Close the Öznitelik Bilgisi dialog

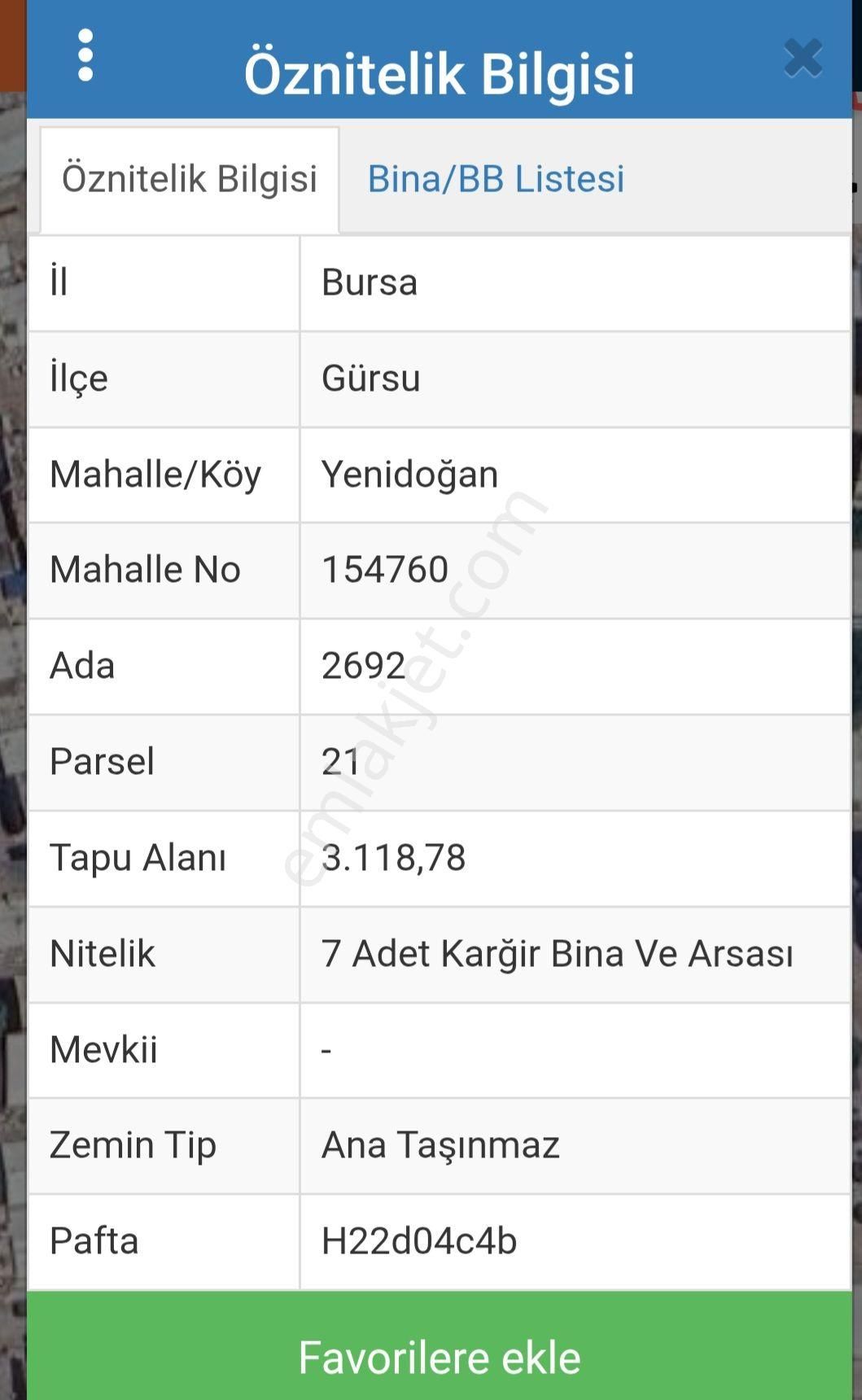(801, 59)
